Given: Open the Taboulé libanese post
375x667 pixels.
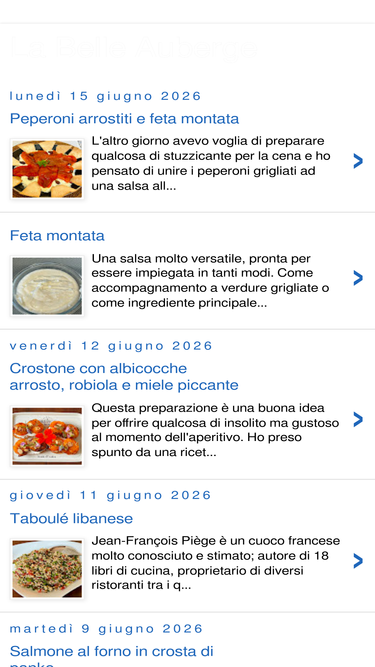Looking at the screenshot, I should tap(71, 518).
